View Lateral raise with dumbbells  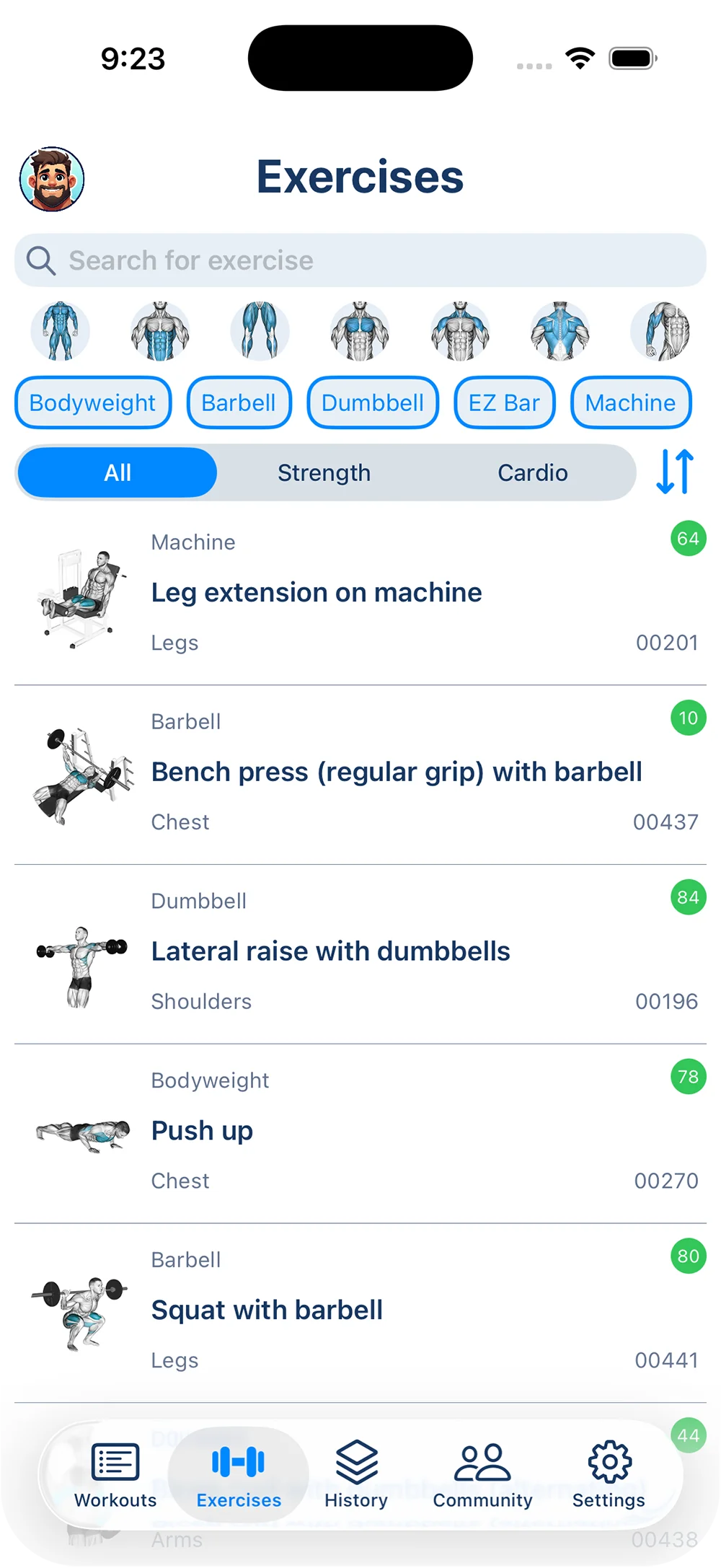[x=331, y=952]
